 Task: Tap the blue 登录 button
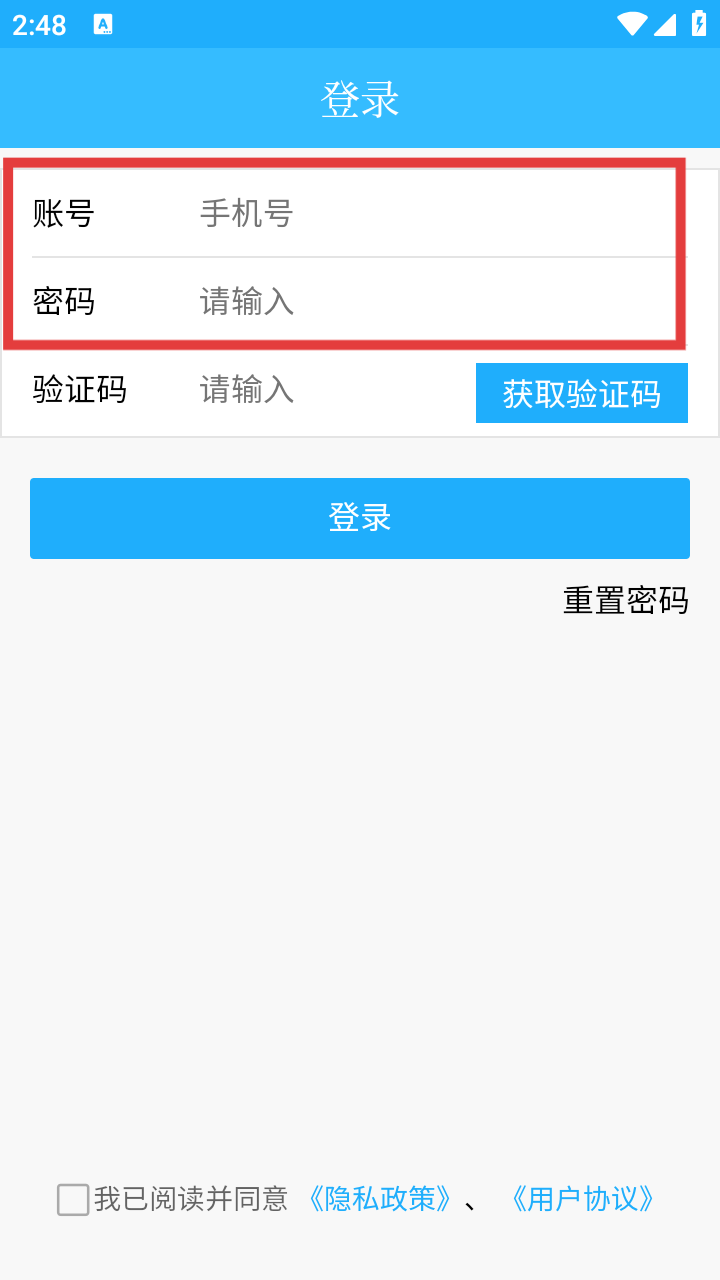[x=360, y=518]
